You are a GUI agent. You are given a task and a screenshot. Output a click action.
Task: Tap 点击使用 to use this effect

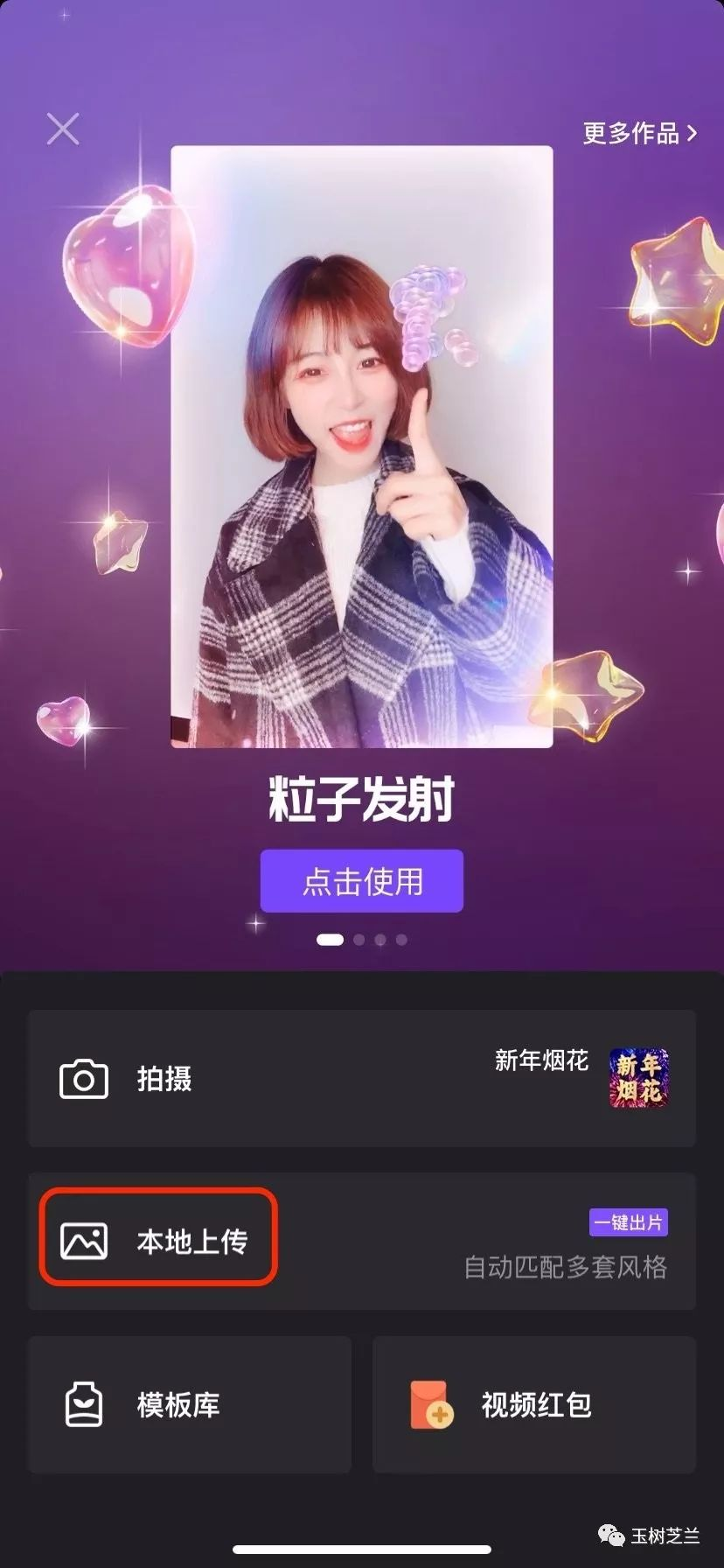coord(361,880)
